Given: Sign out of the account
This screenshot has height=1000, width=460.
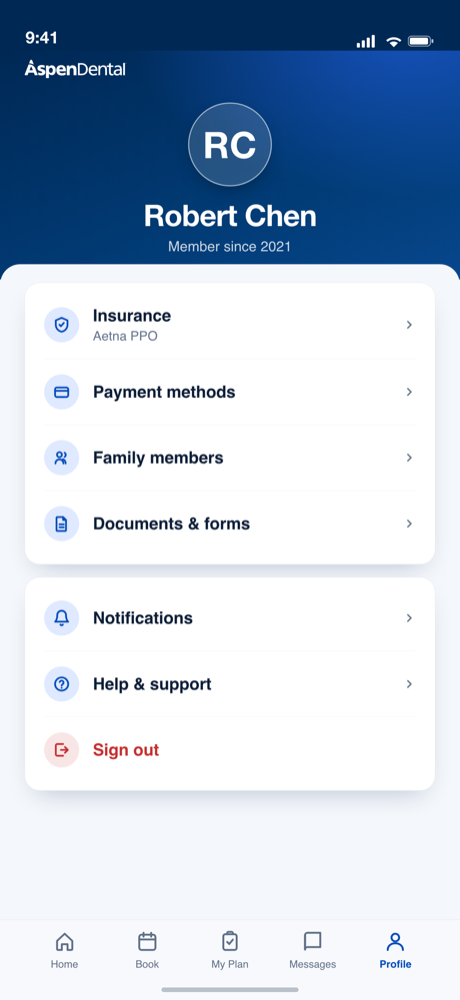Looking at the screenshot, I should [230, 750].
